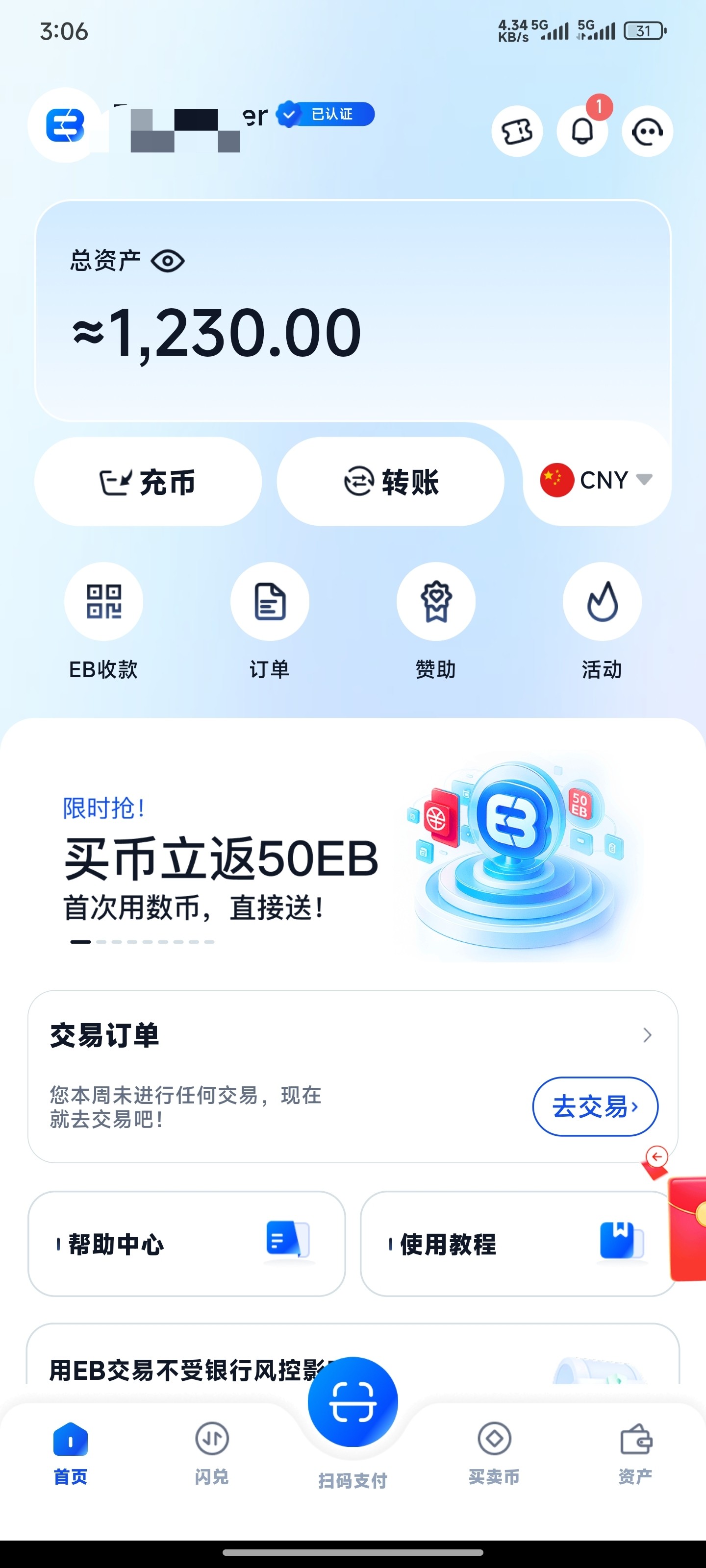Switch to the 买卖币 tab

point(494,1452)
